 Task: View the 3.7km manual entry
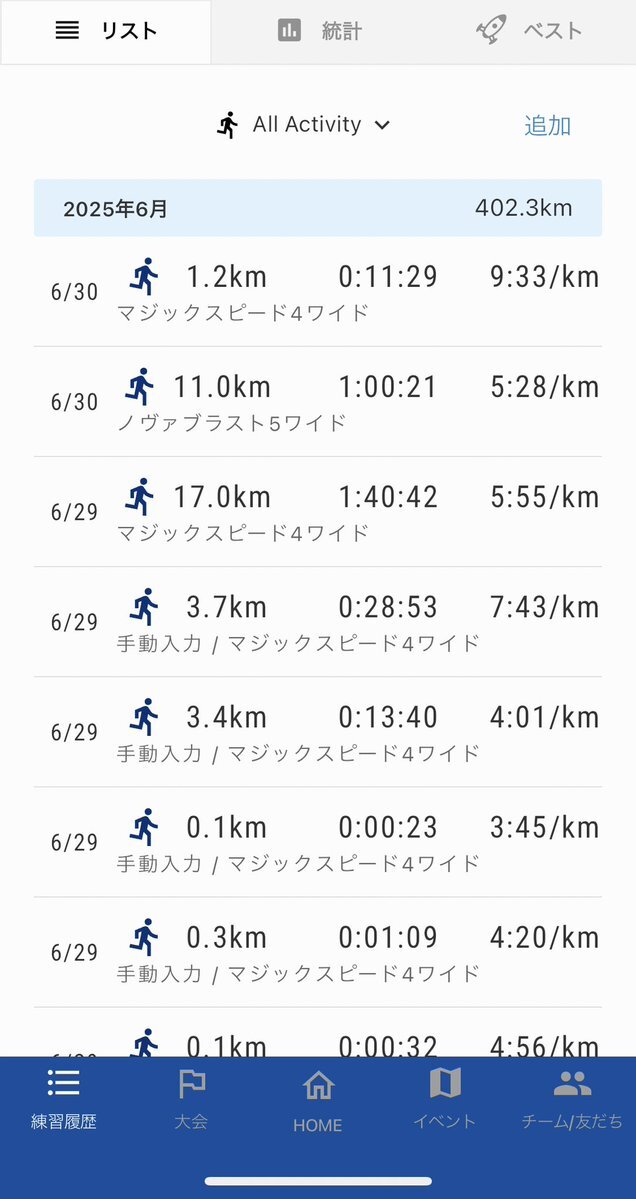coord(318,622)
